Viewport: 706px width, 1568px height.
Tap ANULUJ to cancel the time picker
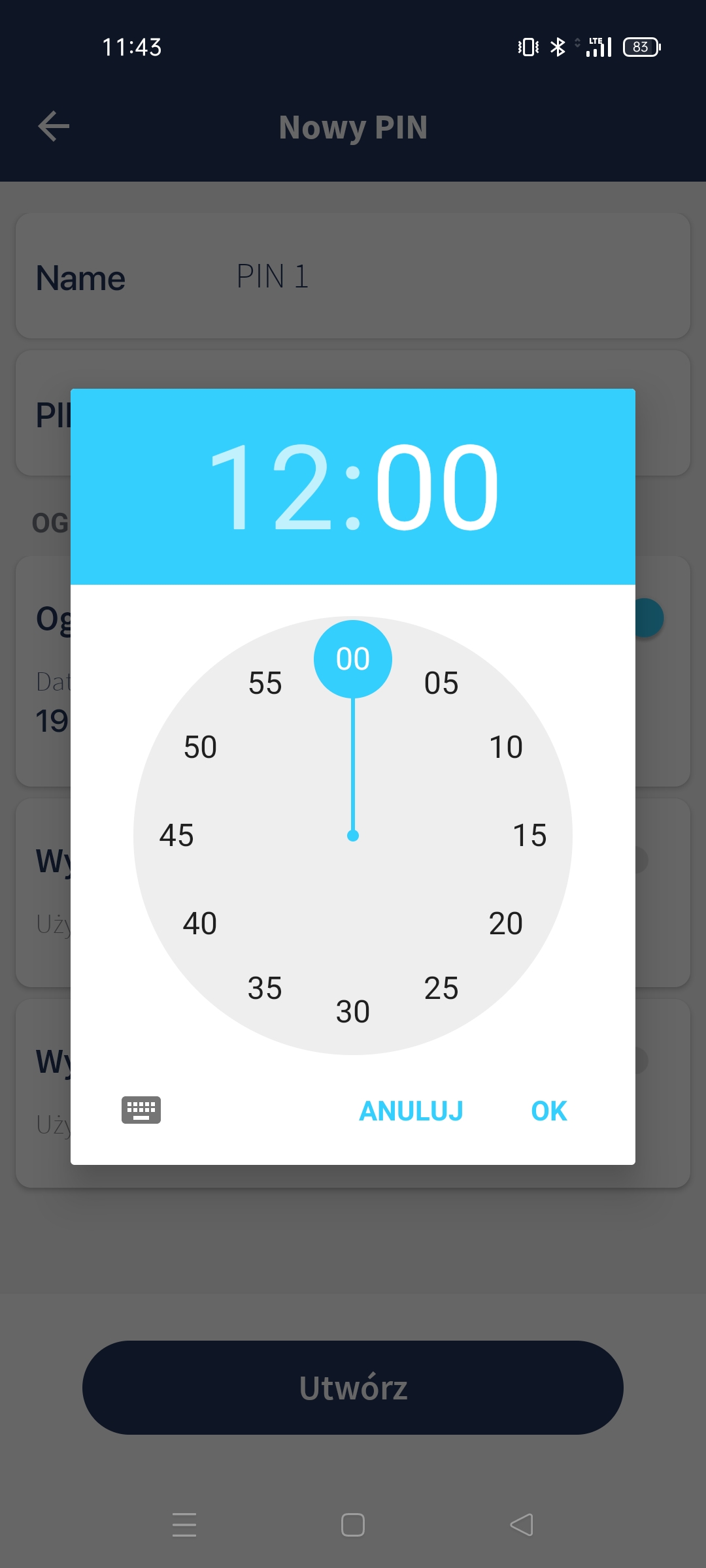pos(411,1111)
